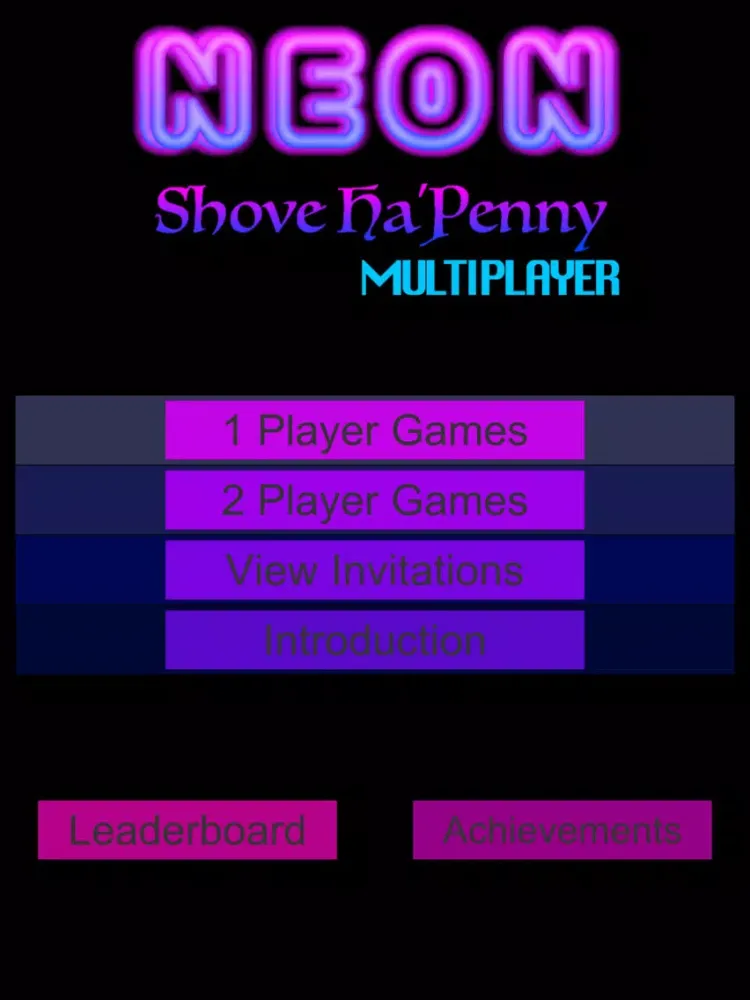
Task: Check your Achievements
Action: pyautogui.click(x=562, y=830)
